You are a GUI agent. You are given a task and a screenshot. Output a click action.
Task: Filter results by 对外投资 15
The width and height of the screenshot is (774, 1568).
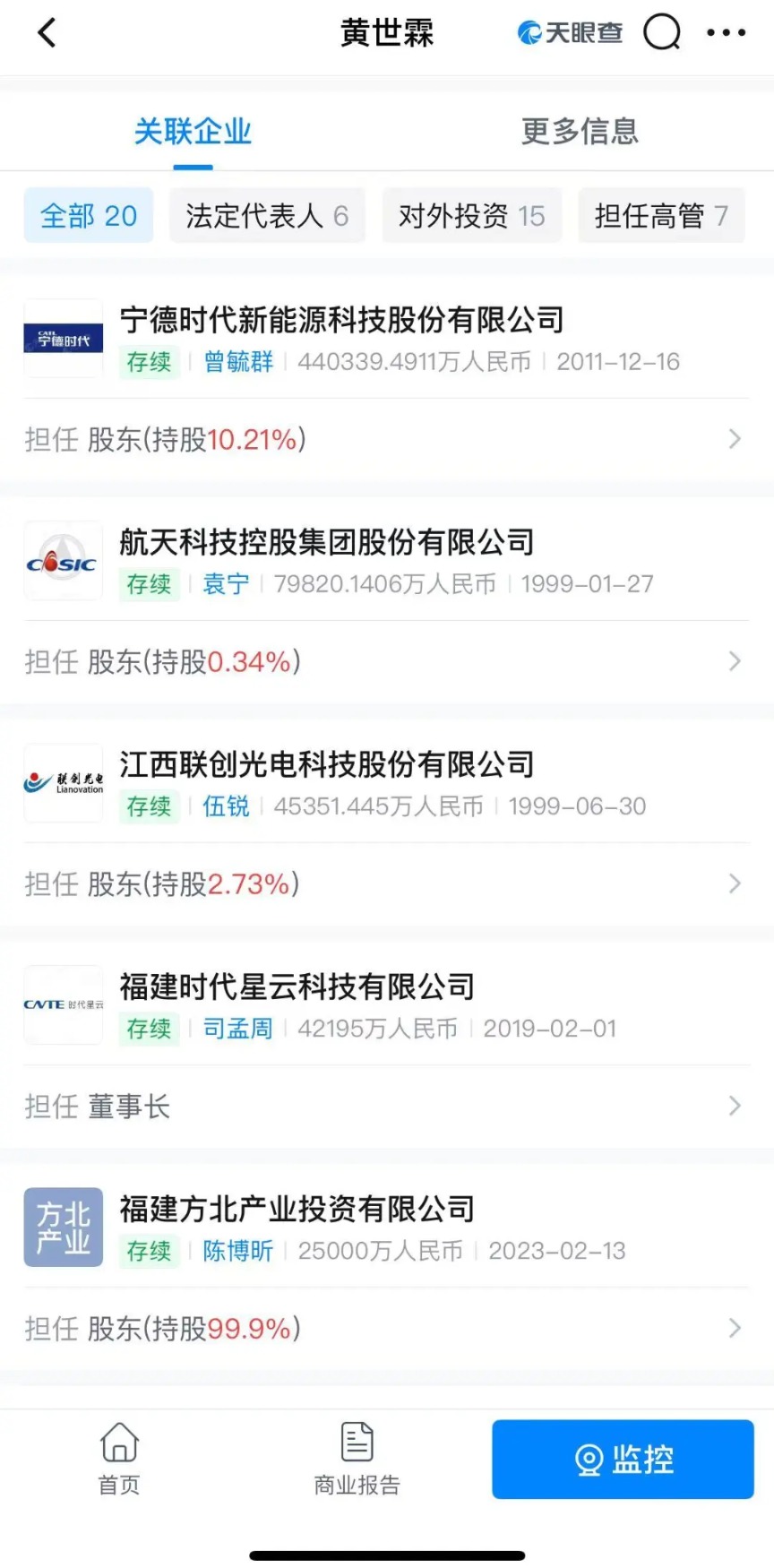click(472, 215)
